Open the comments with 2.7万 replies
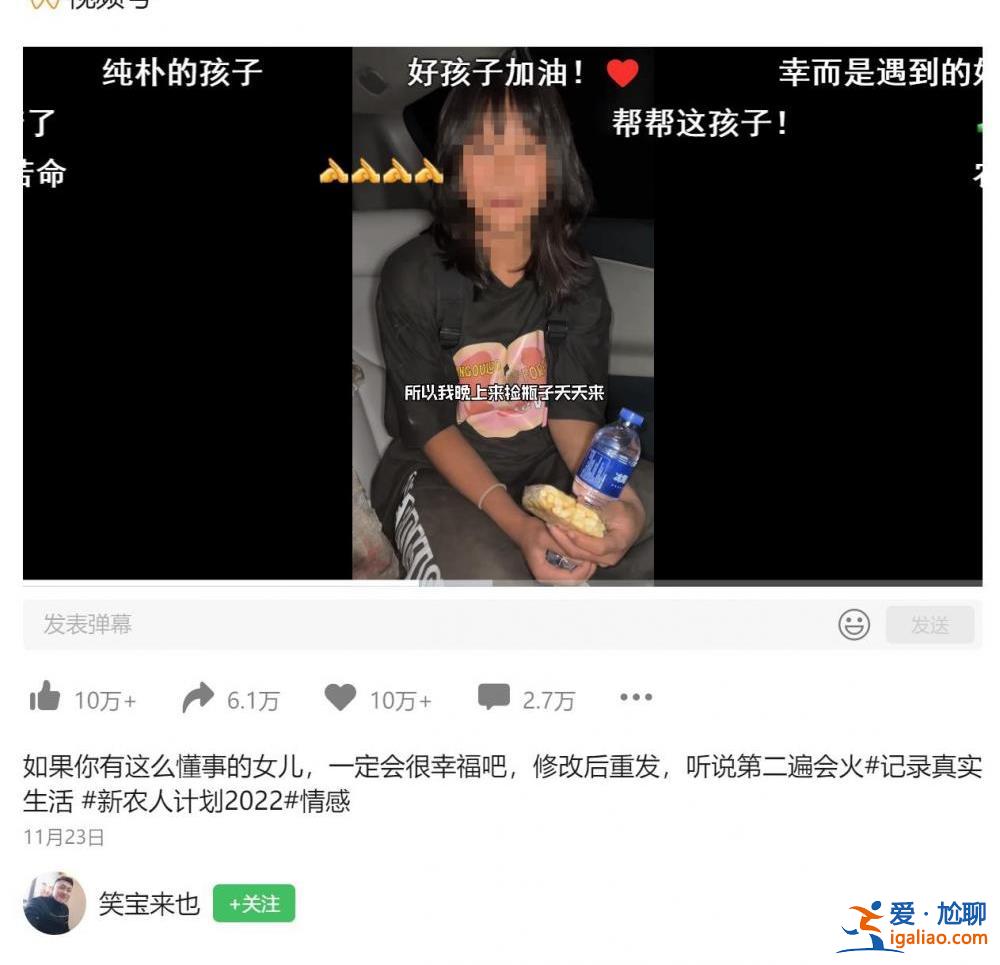Image resolution: width=1000 pixels, height=965 pixels. pos(494,698)
